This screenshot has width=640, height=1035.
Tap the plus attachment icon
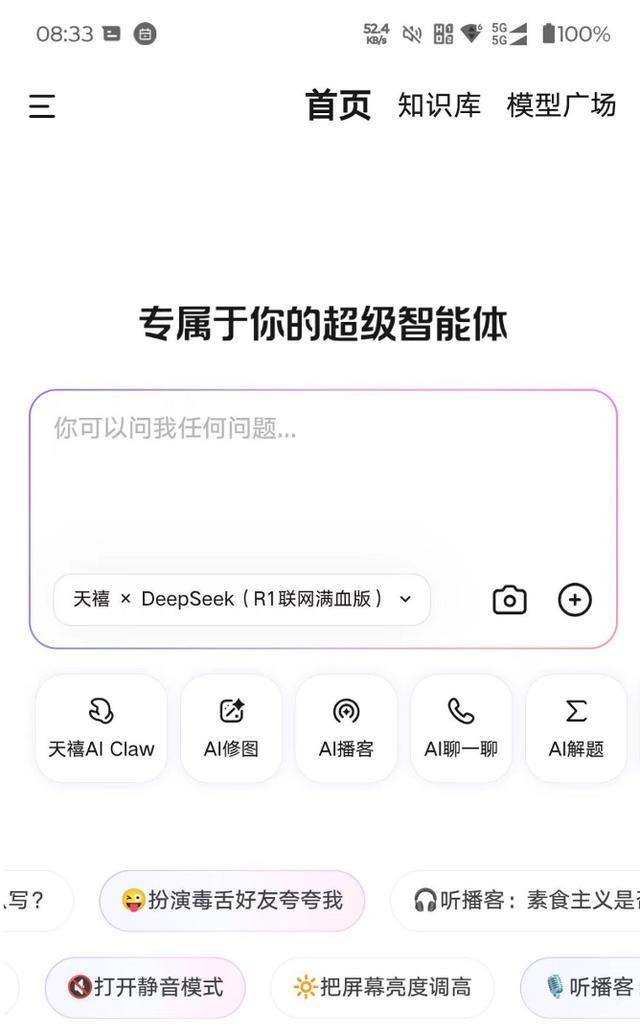pyautogui.click(x=574, y=600)
